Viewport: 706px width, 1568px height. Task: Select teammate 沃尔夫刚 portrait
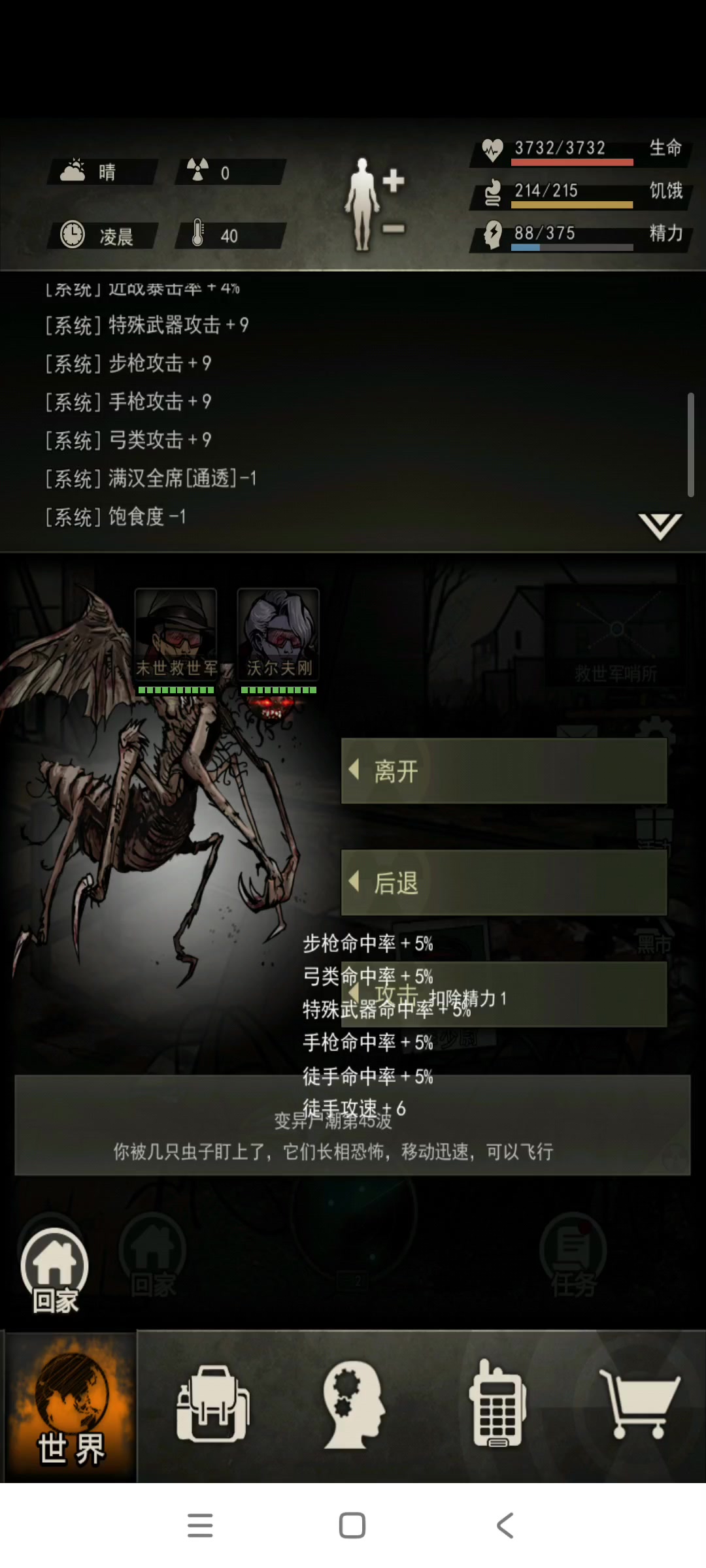coord(278,634)
